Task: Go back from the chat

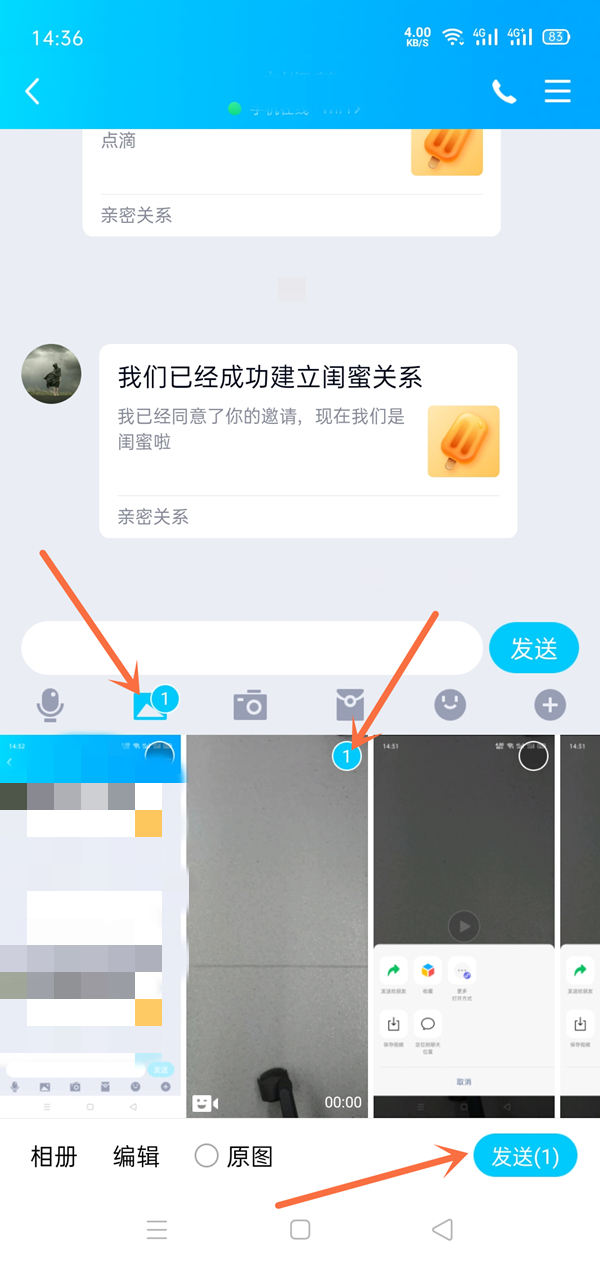Action: (32, 92)
